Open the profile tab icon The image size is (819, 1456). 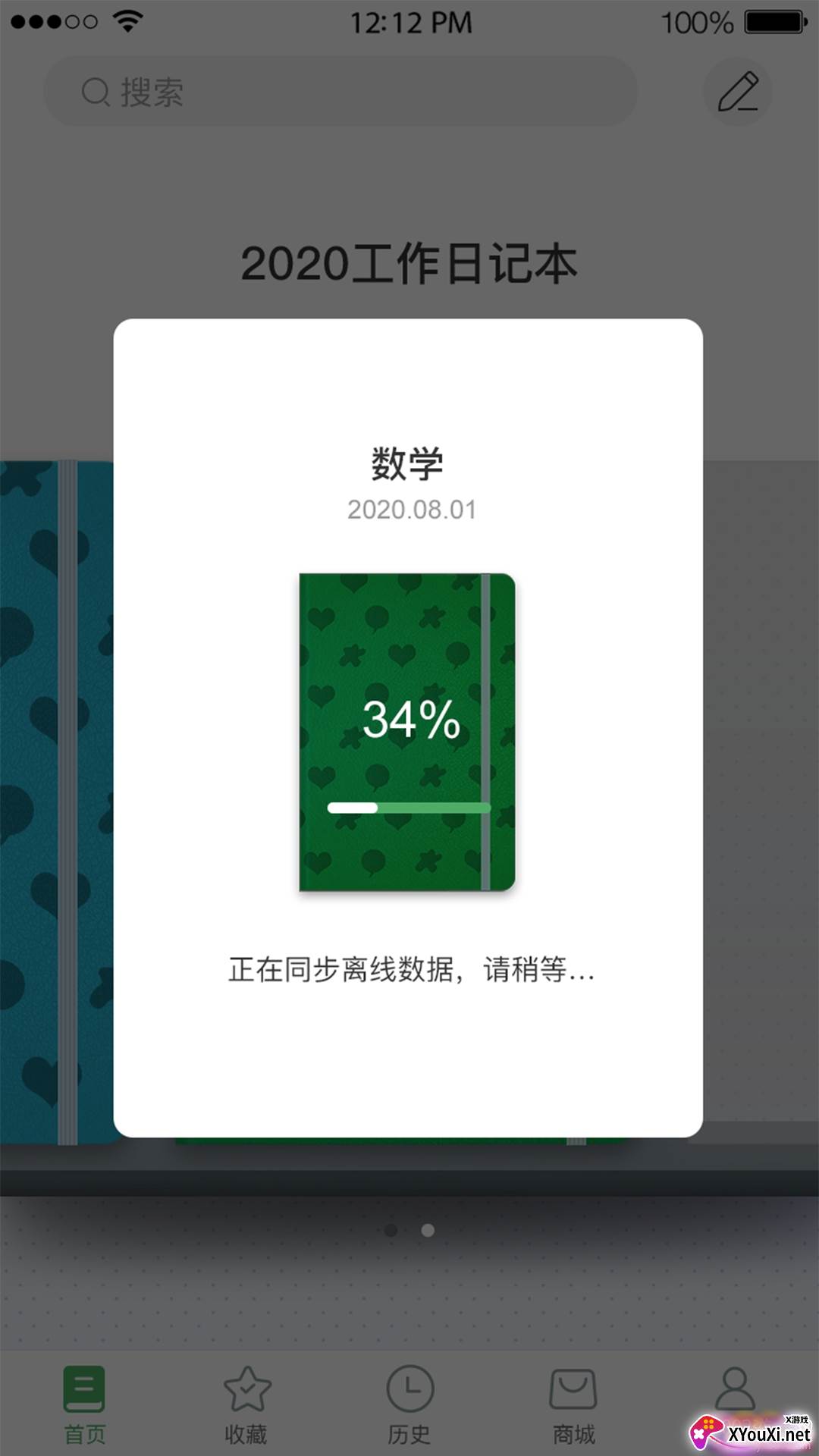(735, 1390)
